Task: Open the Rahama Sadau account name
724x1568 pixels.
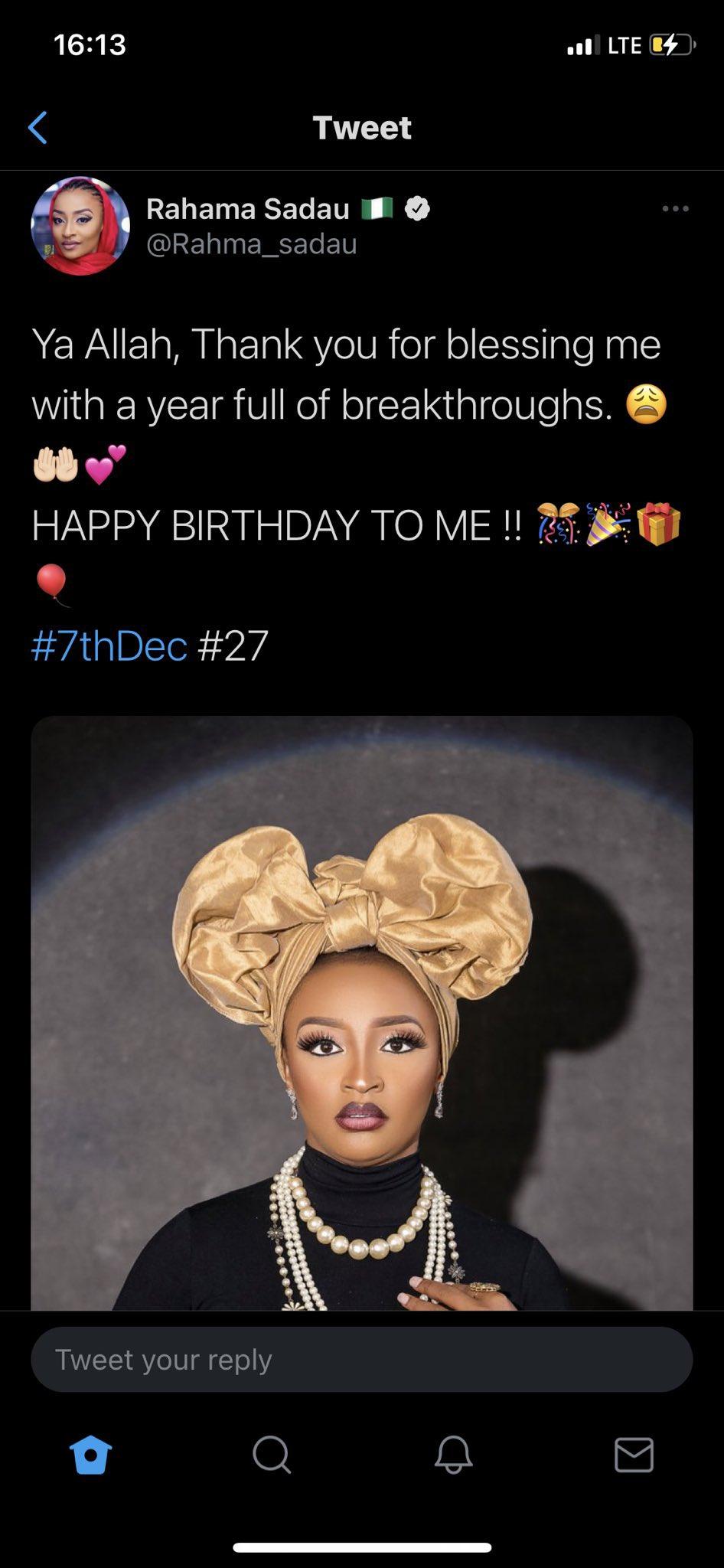Action: [247, 208]
